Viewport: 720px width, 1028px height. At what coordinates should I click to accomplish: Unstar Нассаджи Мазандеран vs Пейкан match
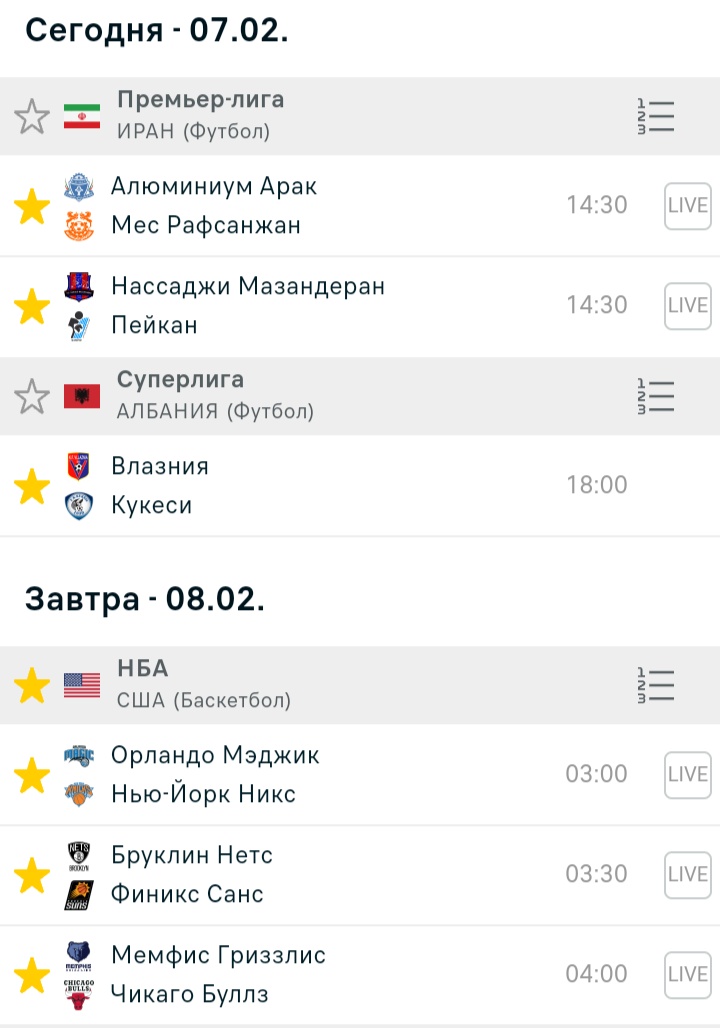(x=32, y=307)
